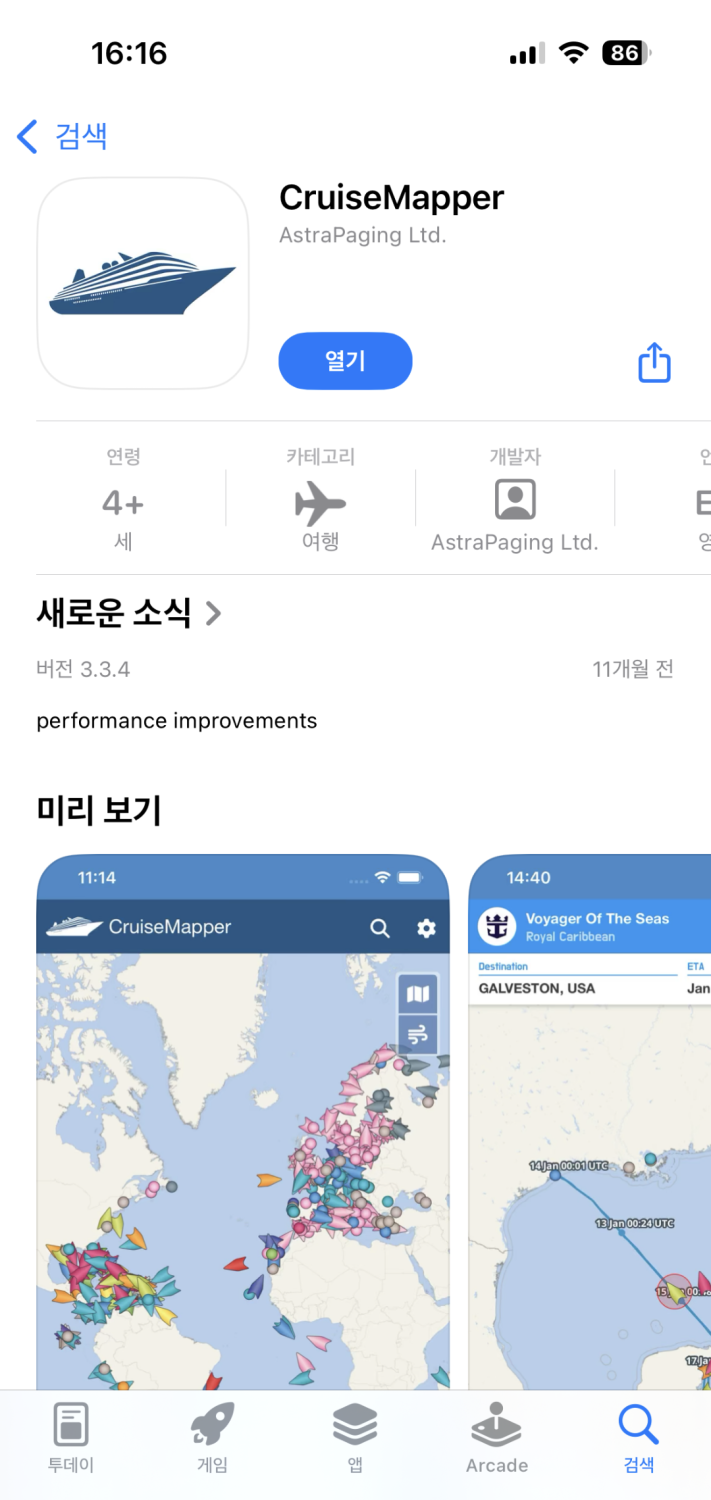Switch to the 앱 tab

pos(355,1437)
